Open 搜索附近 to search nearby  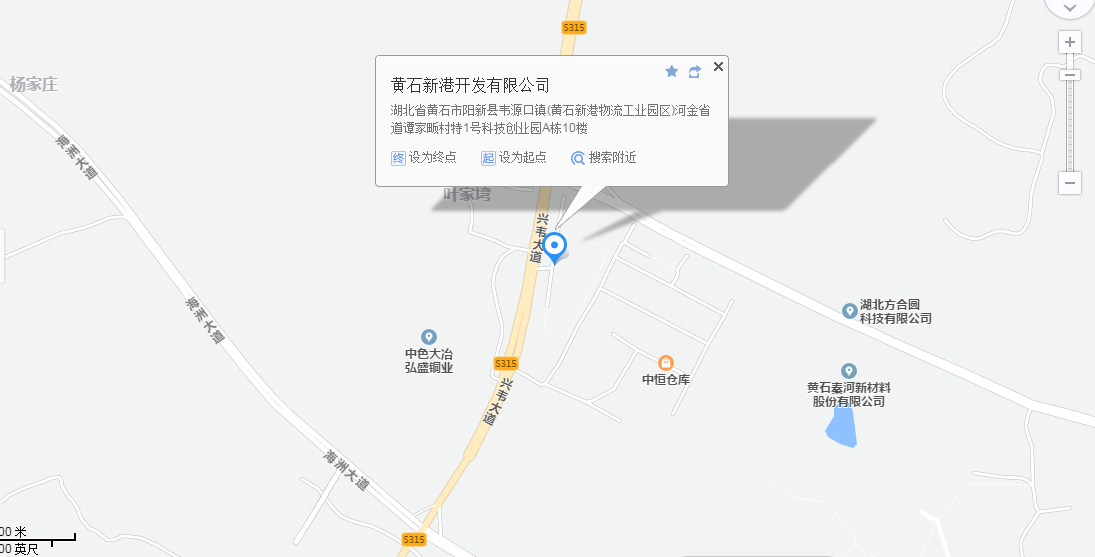pyautogui.click(x=604, y=158)
